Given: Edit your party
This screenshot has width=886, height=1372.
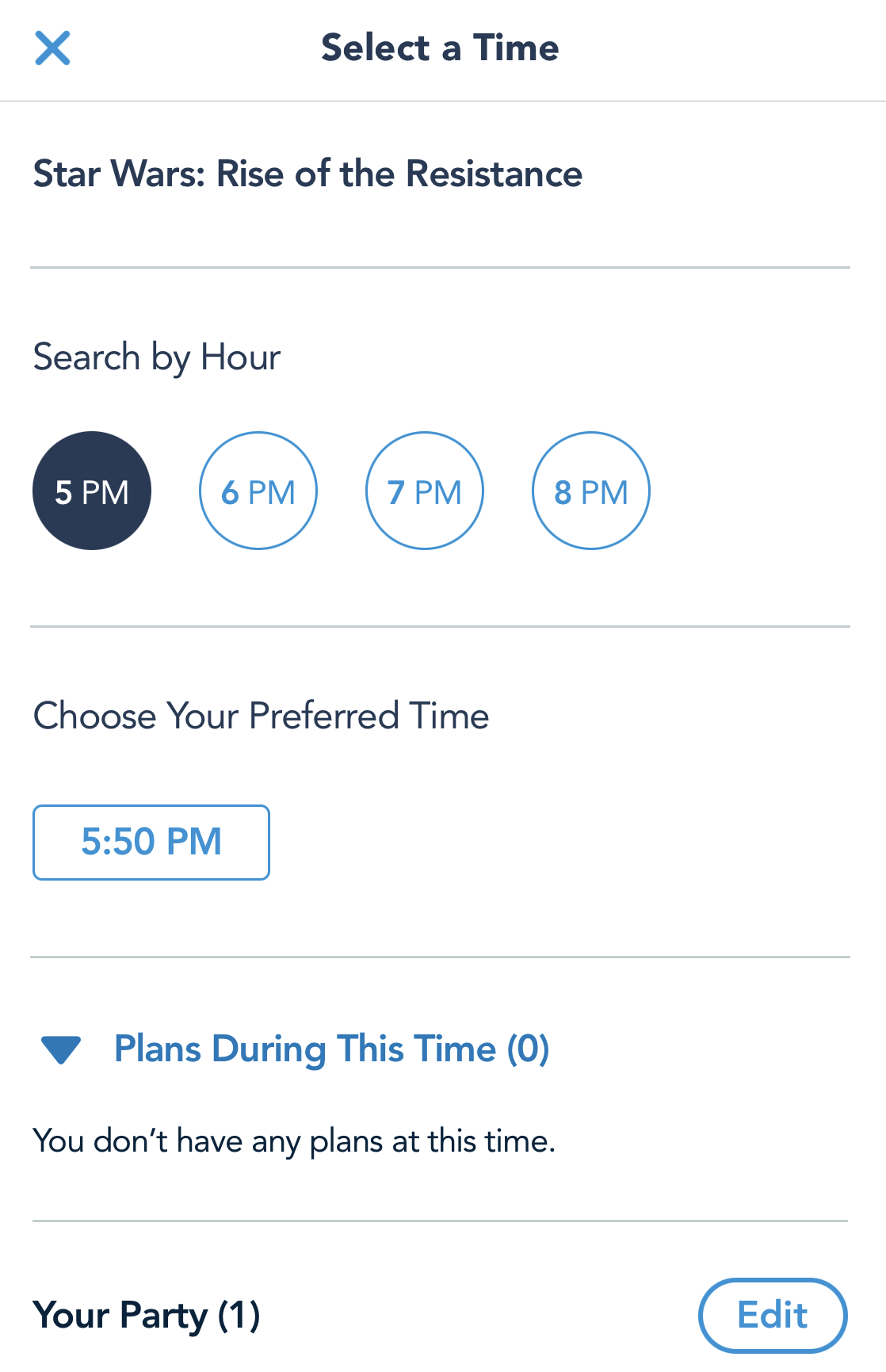Looking at the screenshot, I should pyautogui.click(x=772, y=1315).
